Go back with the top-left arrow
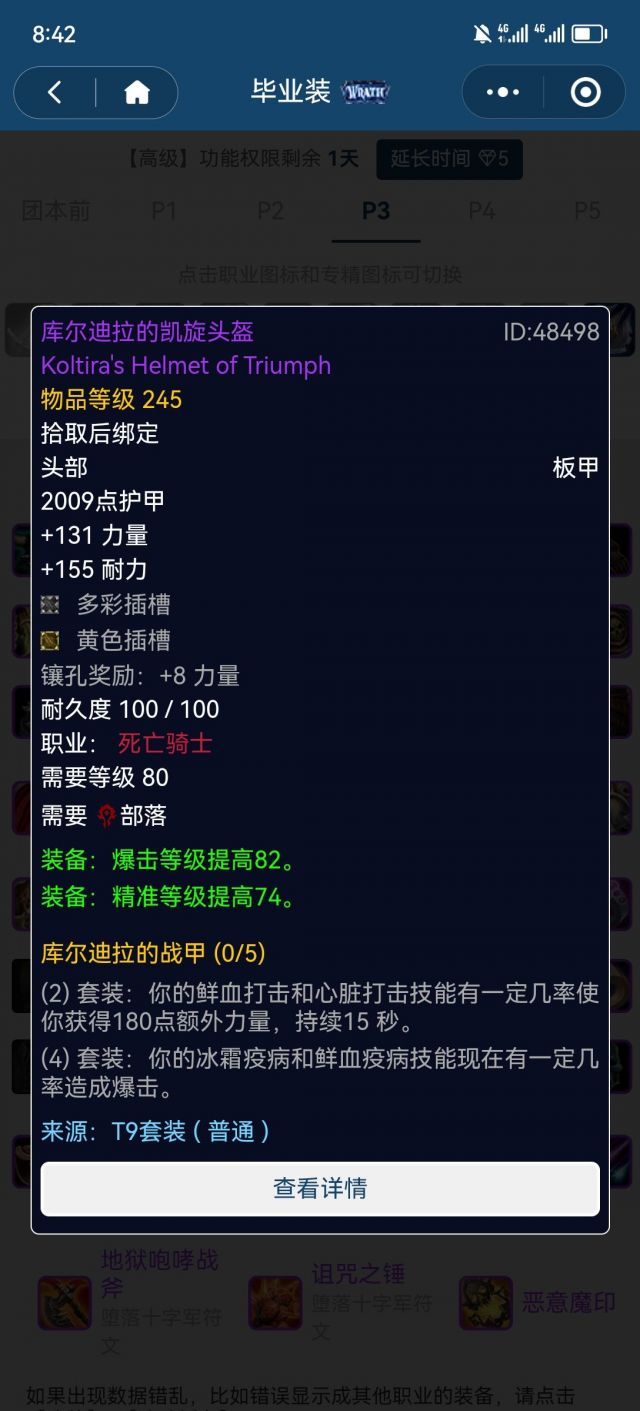The image size is (640, 1411). point(55,93)
